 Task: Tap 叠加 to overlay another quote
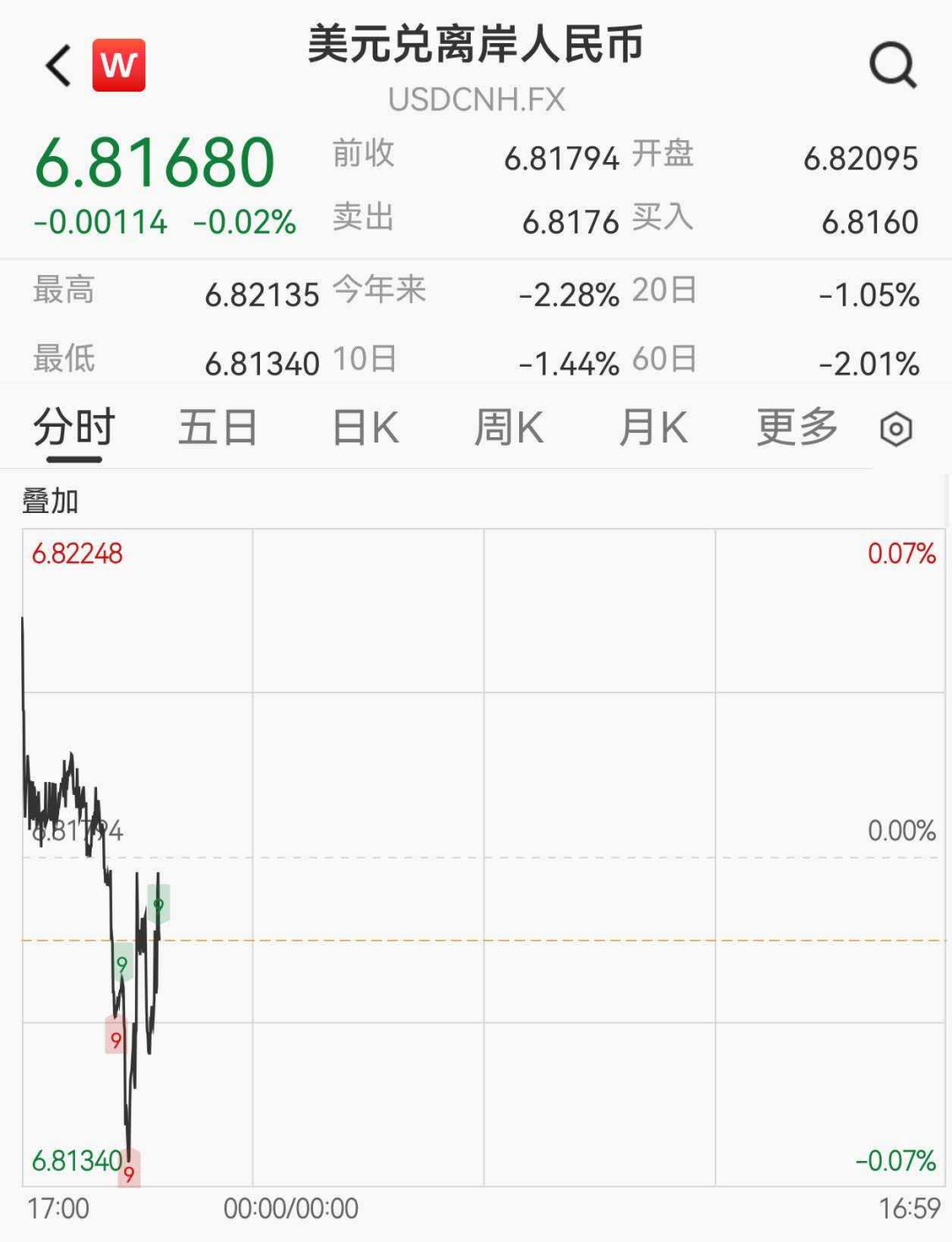(50, 501)
